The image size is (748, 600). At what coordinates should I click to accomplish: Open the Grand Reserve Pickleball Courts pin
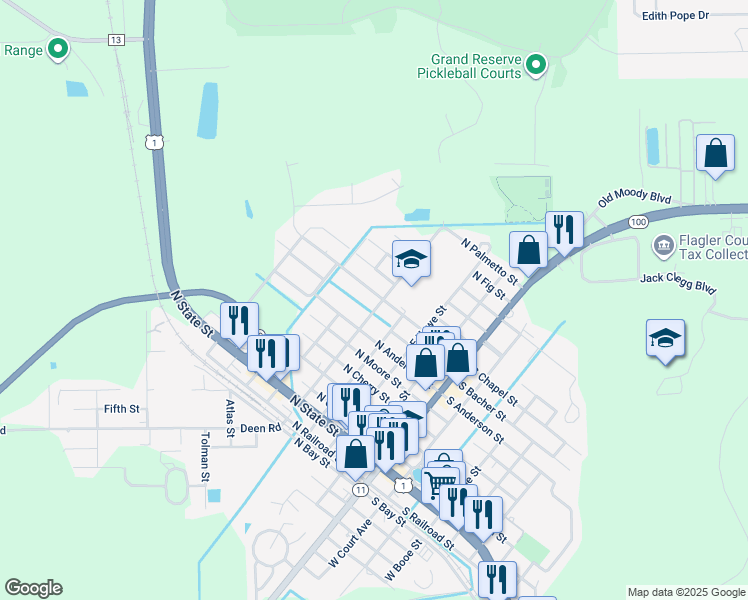point(536,66)
